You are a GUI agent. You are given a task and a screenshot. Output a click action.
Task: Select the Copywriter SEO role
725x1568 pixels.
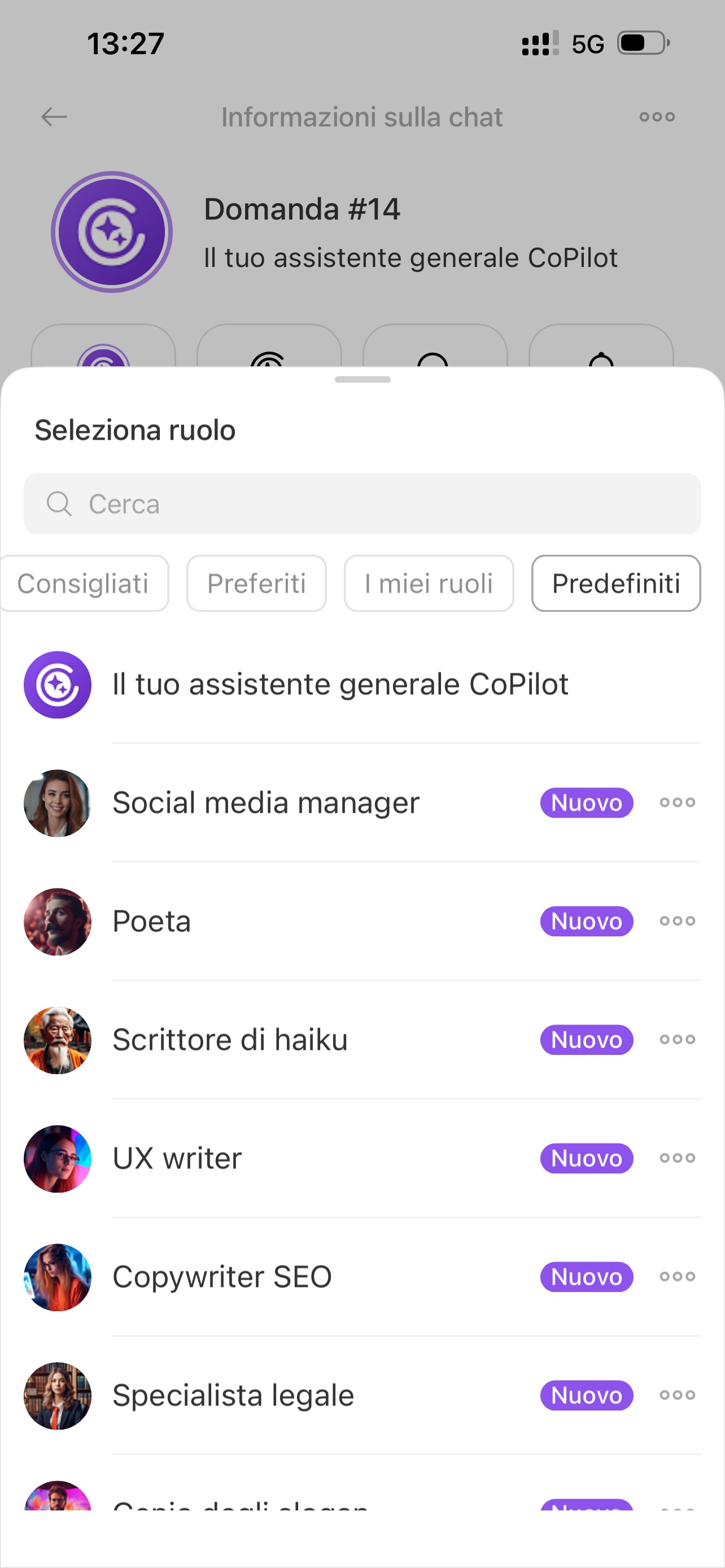click(x=222, y=1277)
